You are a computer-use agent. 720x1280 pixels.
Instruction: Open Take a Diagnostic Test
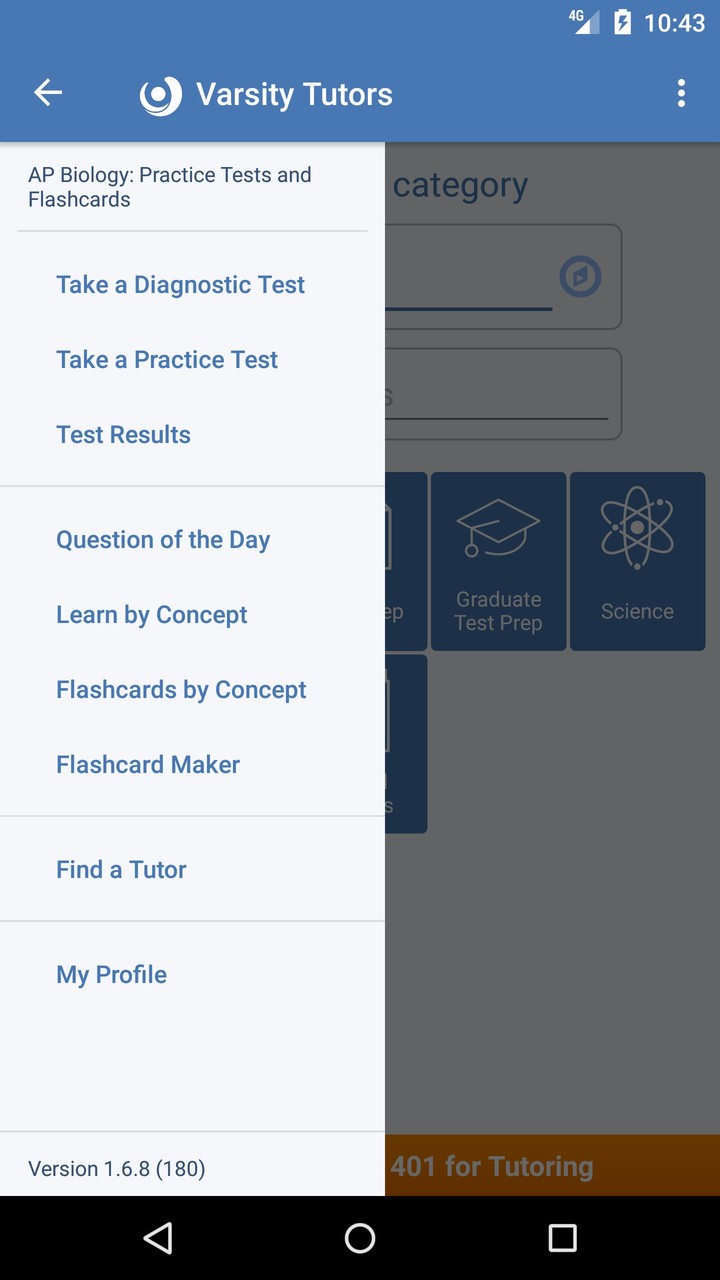tap(180, 284)
